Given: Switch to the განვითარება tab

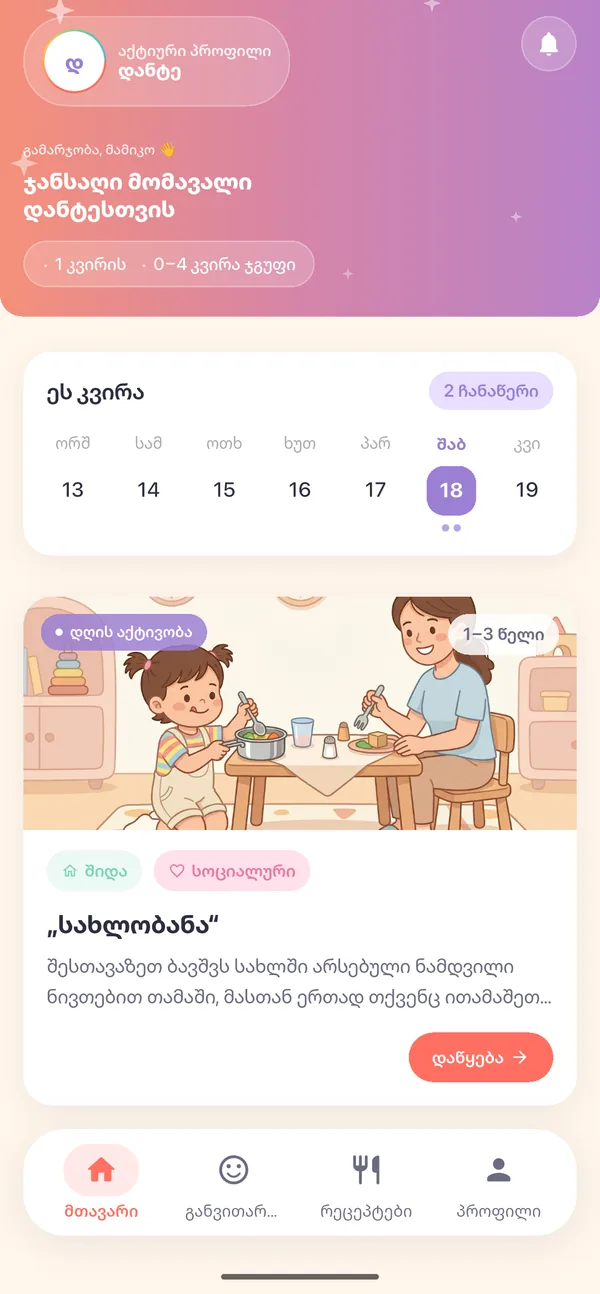Looking at the screenshot, I should [233, 1184].
